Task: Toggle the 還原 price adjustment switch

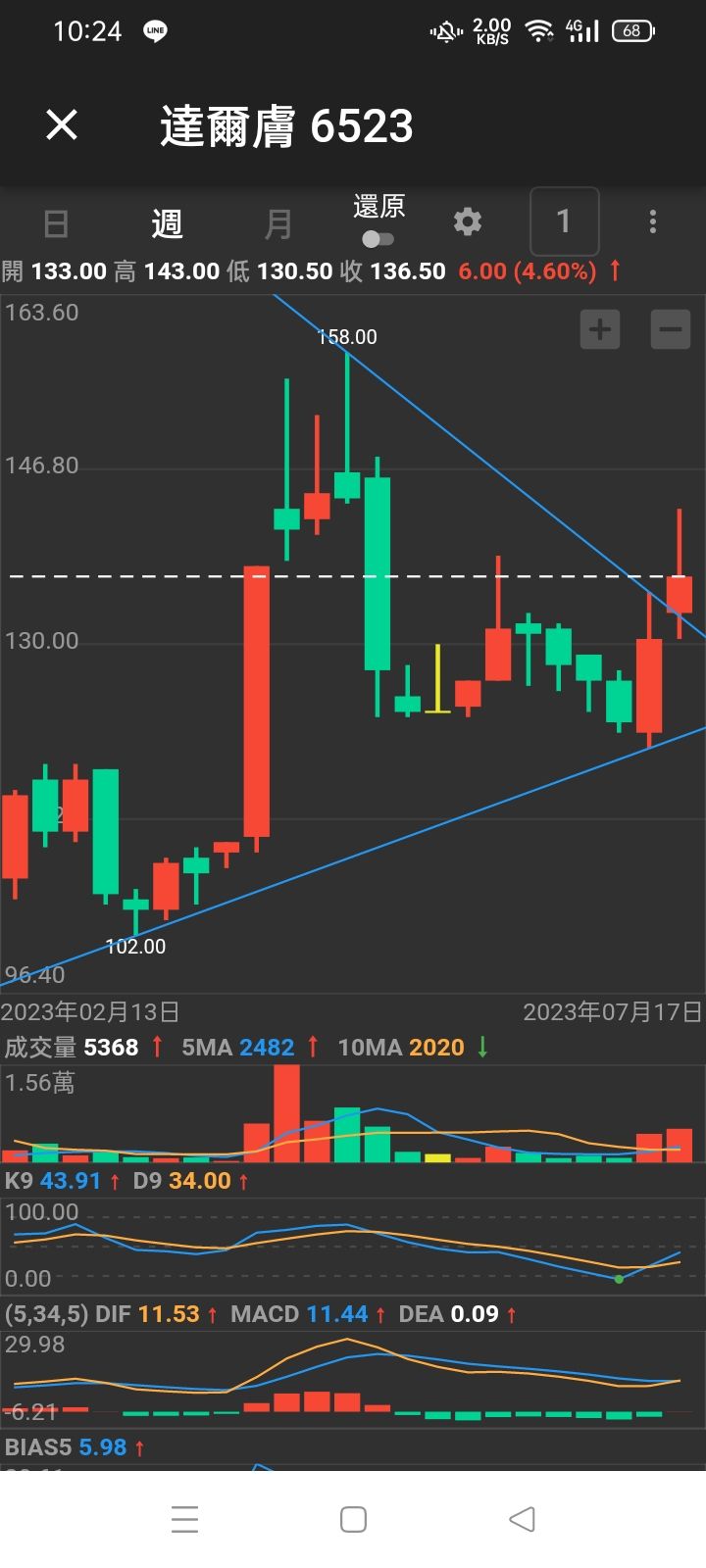Action: click(378, 238)
